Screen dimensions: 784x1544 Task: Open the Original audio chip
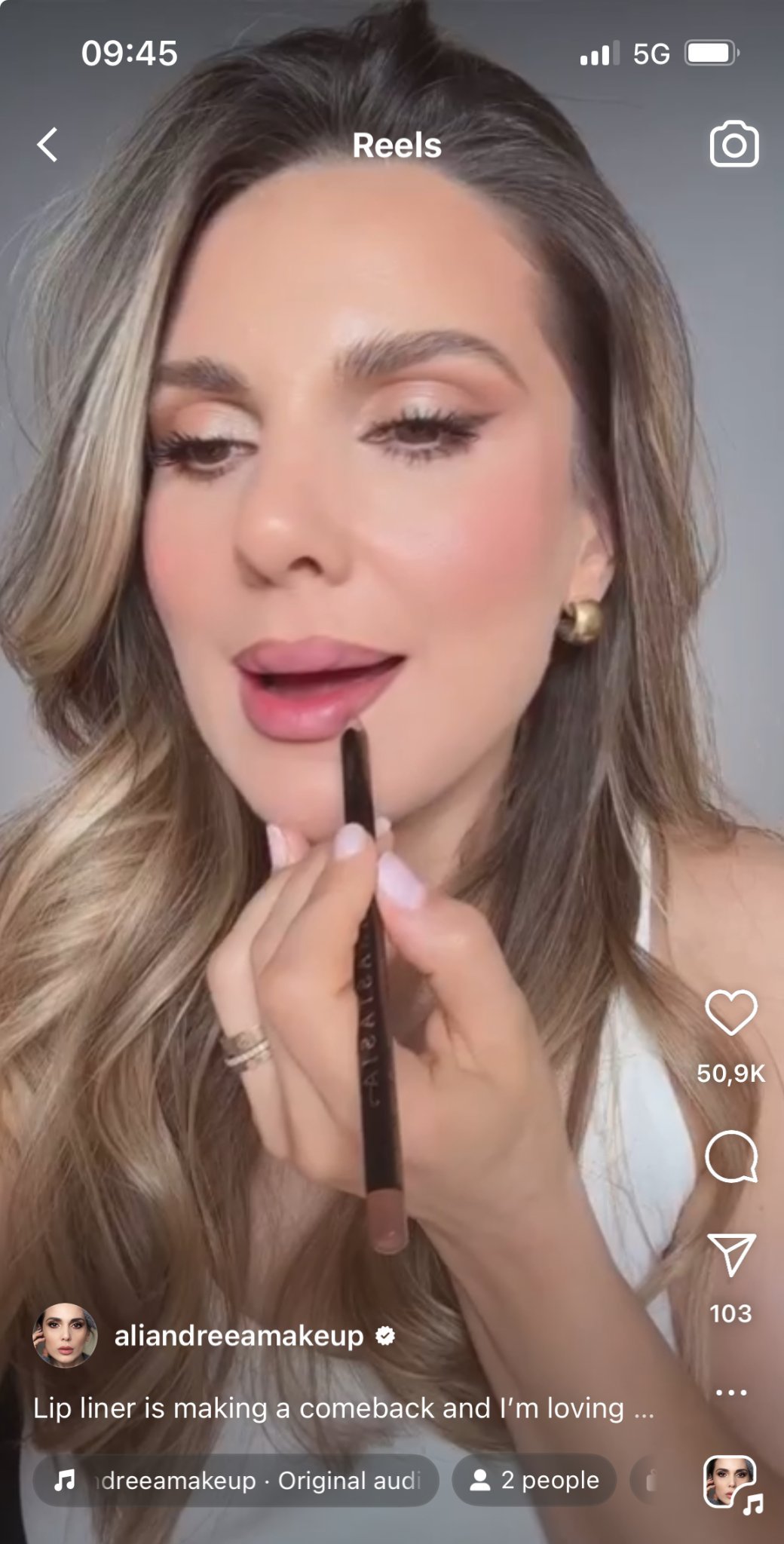[236, 1480]
